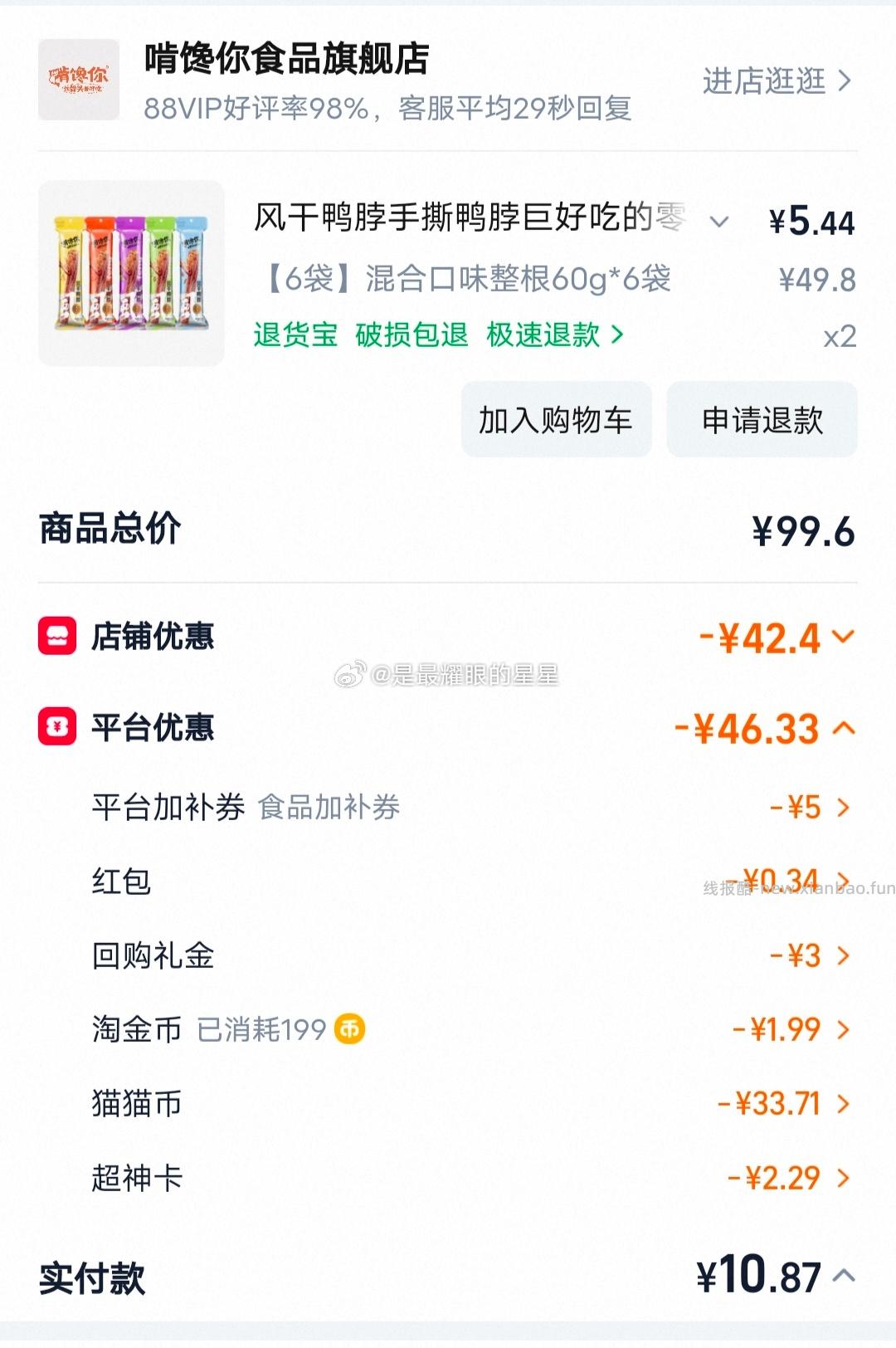Click the 加入购物车 button

point(556,420)
